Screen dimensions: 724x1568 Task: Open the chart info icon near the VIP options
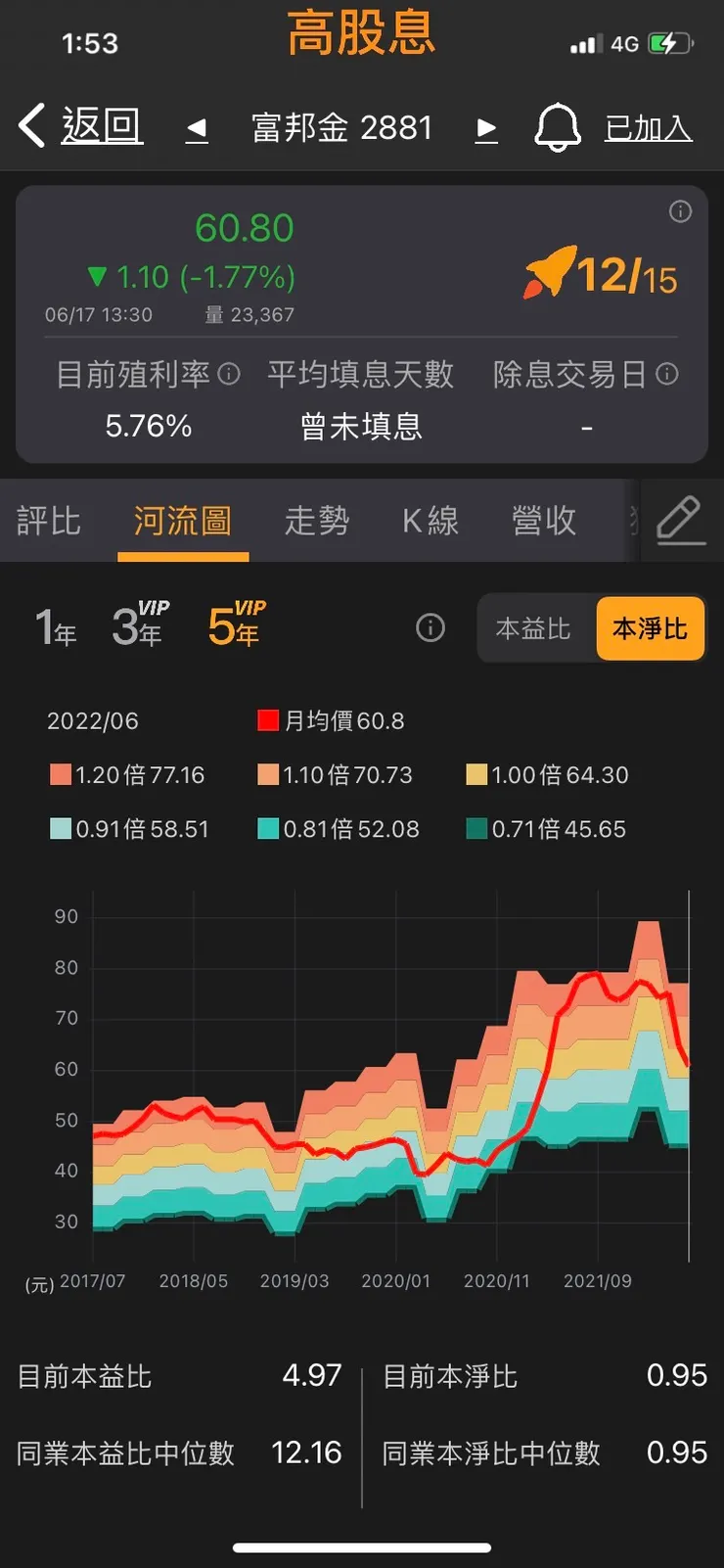coord(430,627)
